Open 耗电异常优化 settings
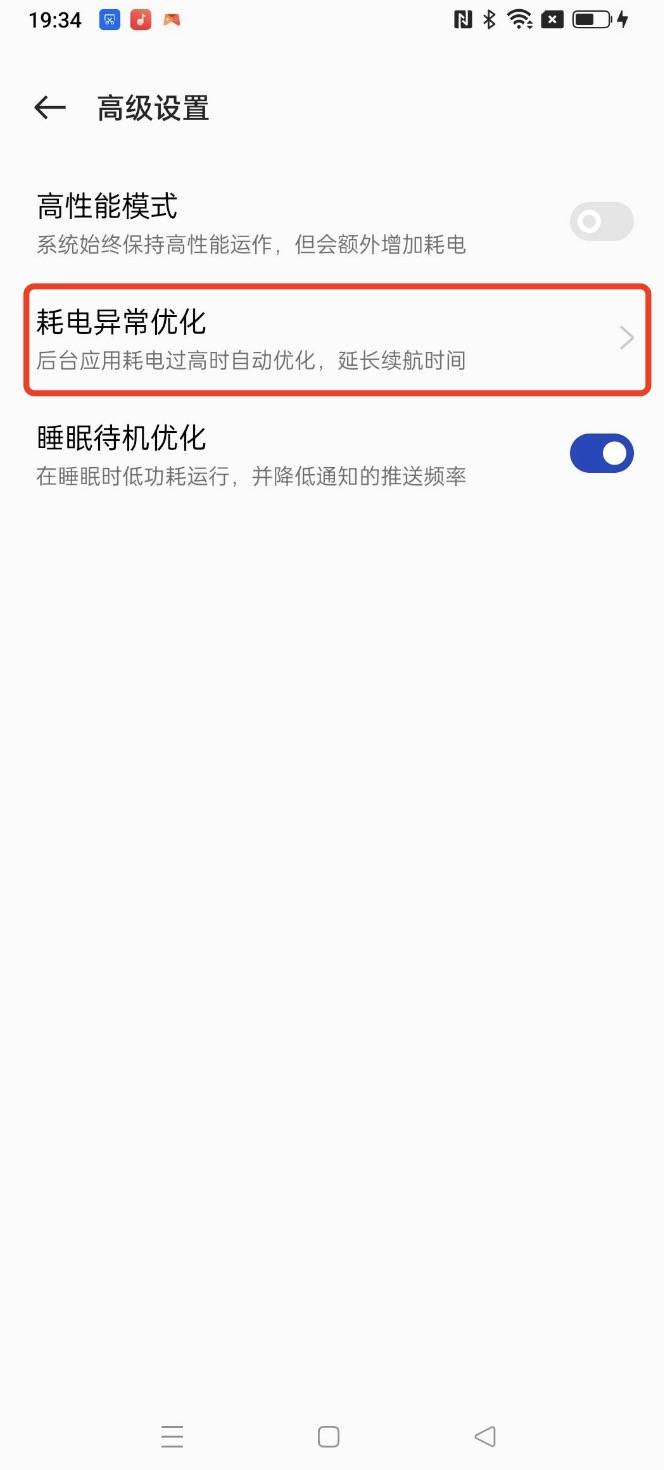This screenshot has width=664, height=1470. coord(338,339)
